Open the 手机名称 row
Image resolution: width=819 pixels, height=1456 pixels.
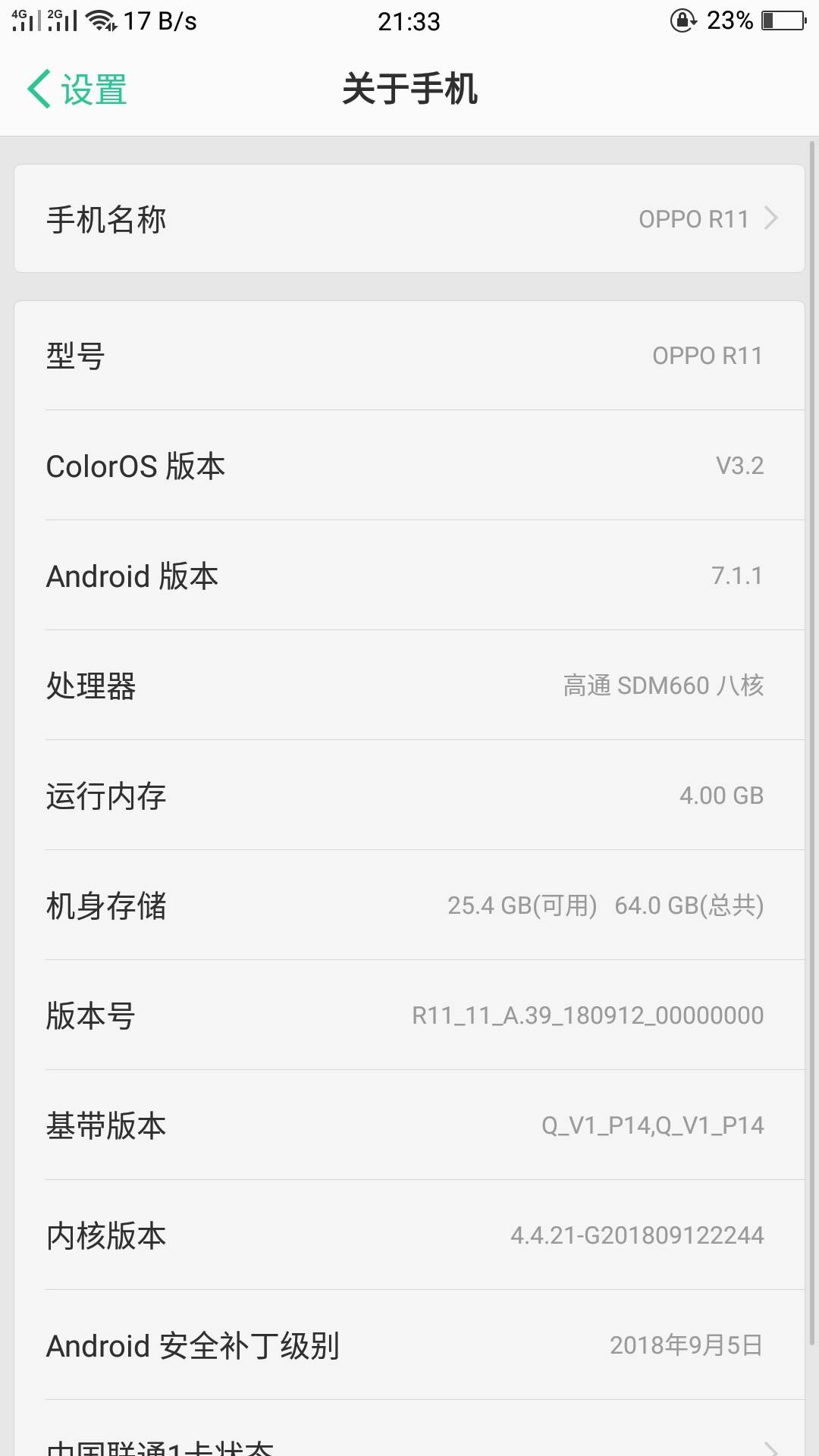click(409, 218)
